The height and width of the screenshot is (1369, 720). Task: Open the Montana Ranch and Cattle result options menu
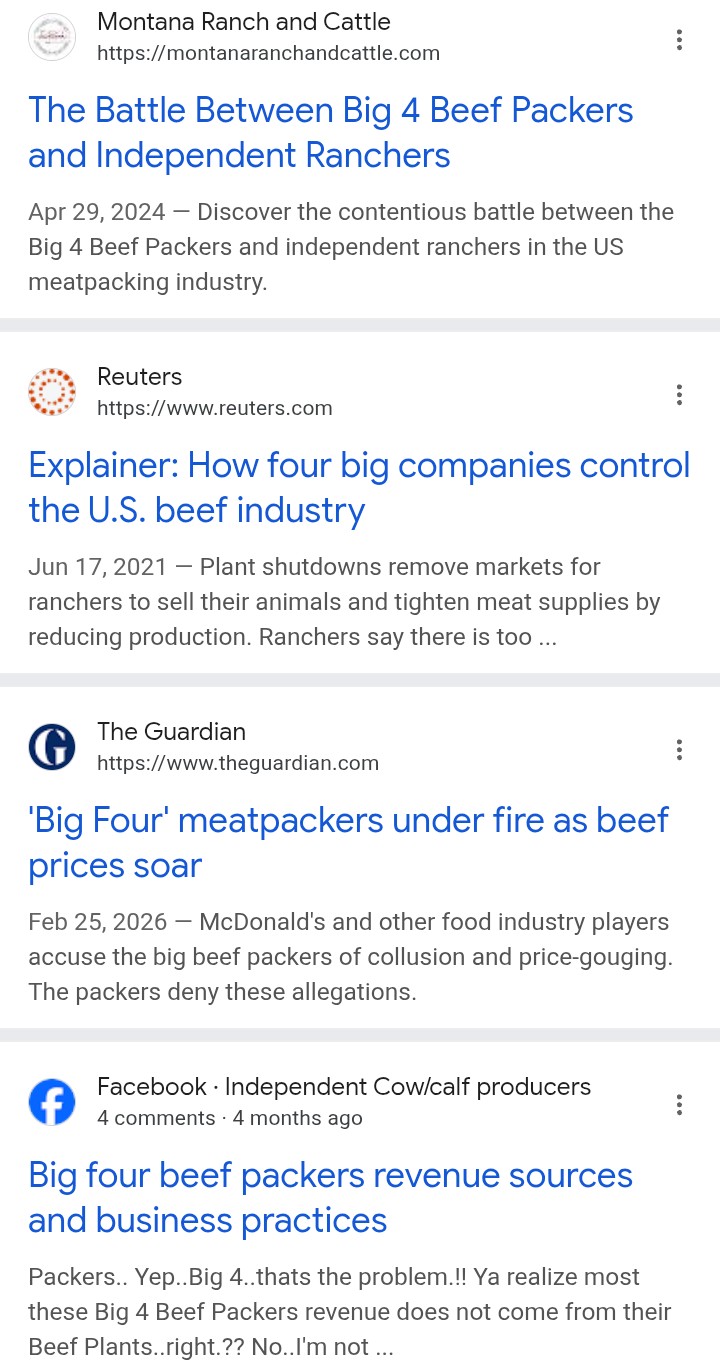click(x=679, y=40)
